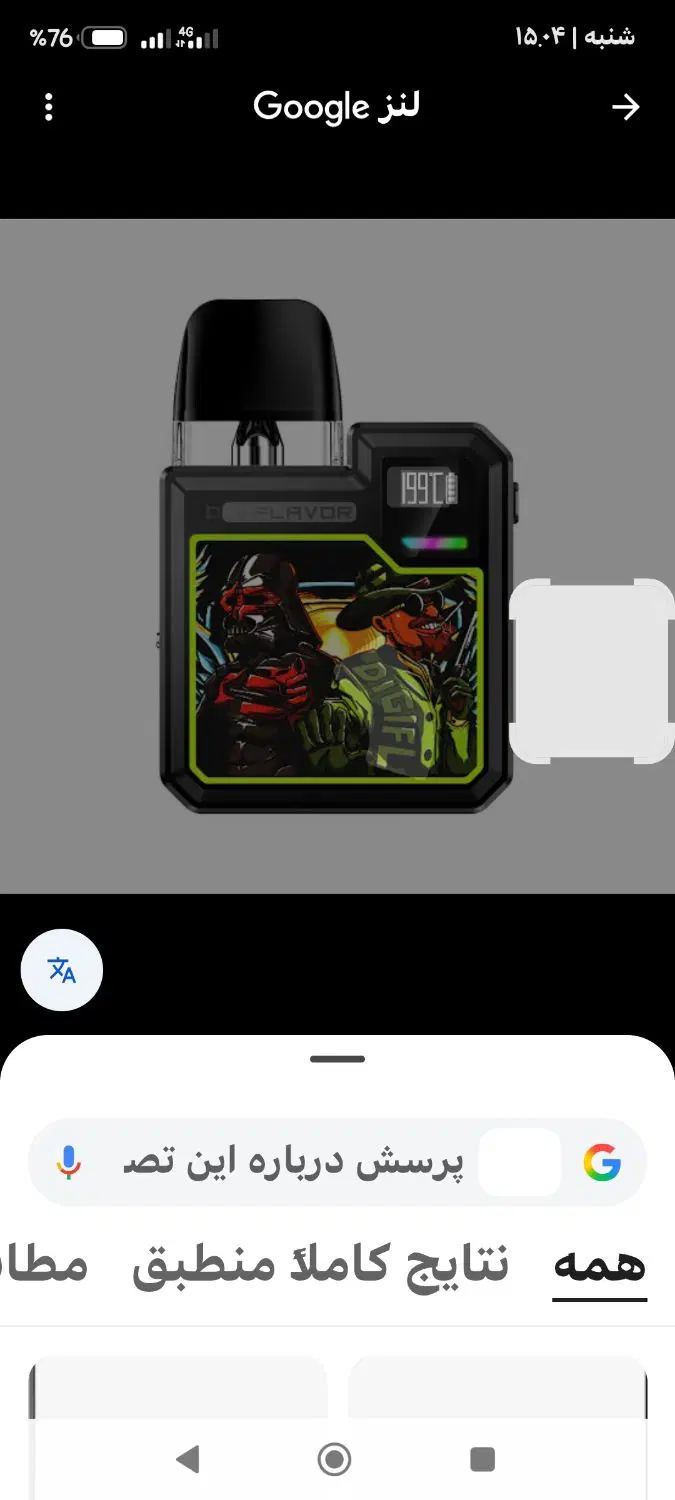The height and width of the screenshot is (1500, 675).
Task: Open recent apps from the navigation bar
Action: click(x=482, y=1459)
